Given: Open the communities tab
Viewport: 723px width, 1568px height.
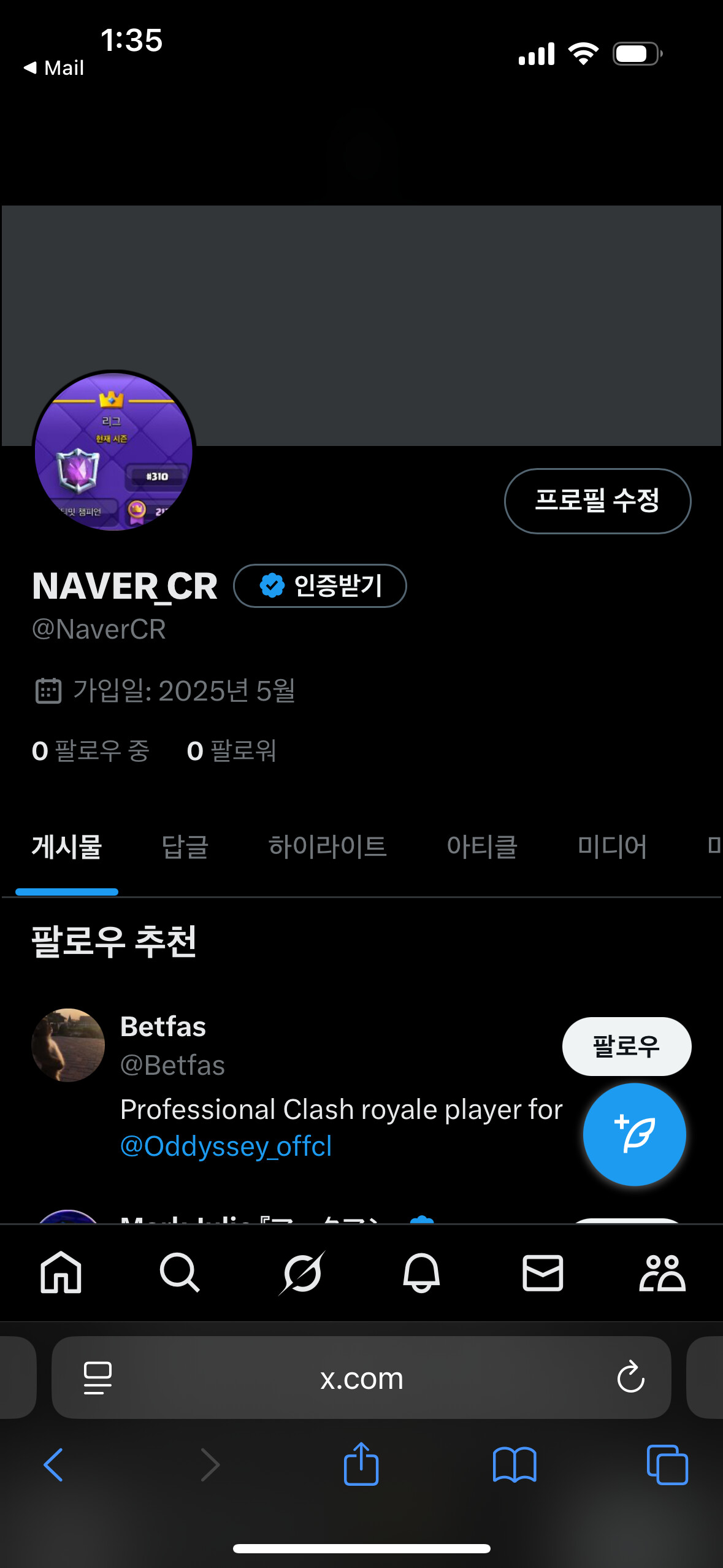Looking at the screenshot, I should click(x=662, y=1272).
